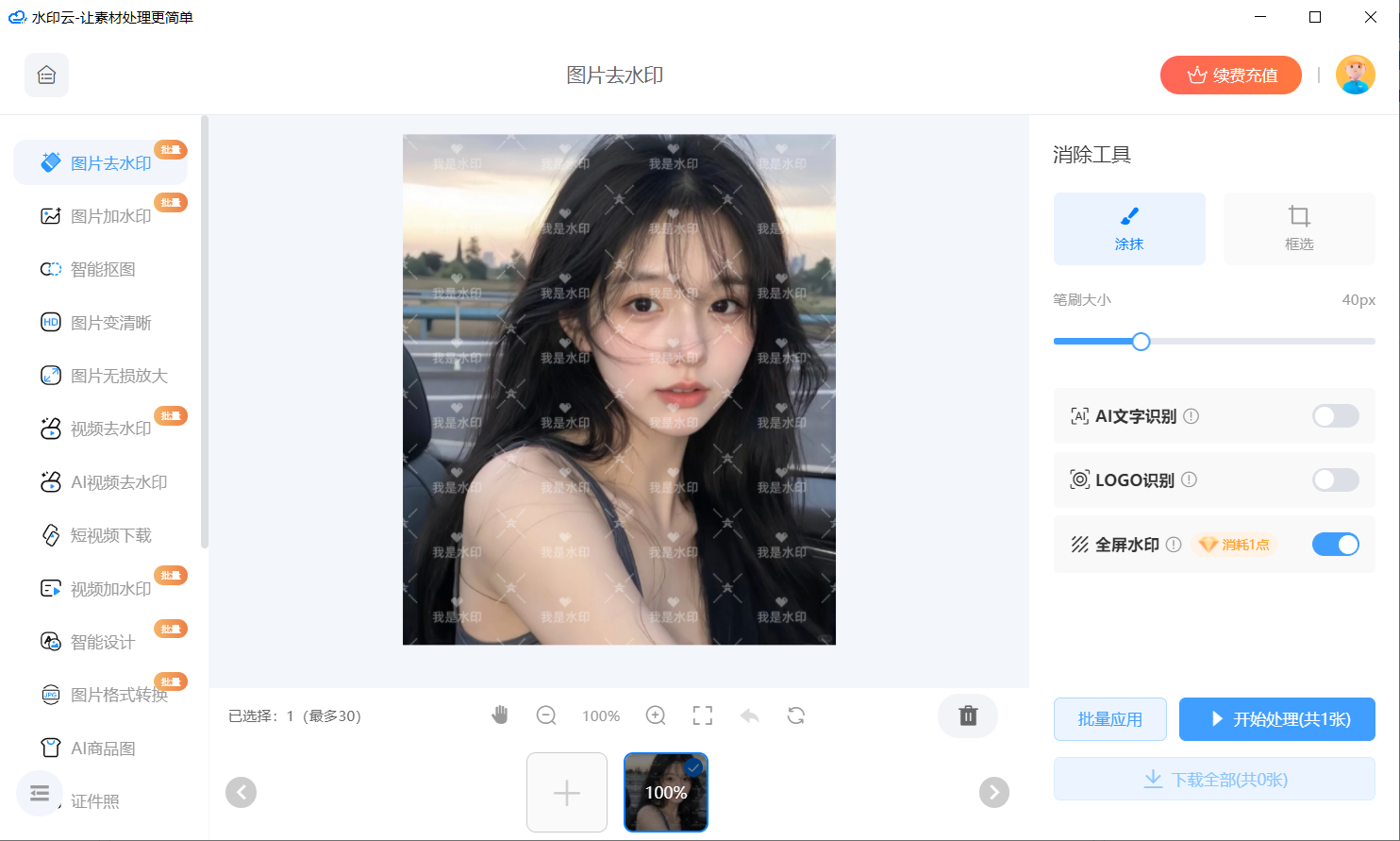Disable the 全屏水印 switch
The width and height of the screenshot is (1400, 841).
click(1335, 545)
